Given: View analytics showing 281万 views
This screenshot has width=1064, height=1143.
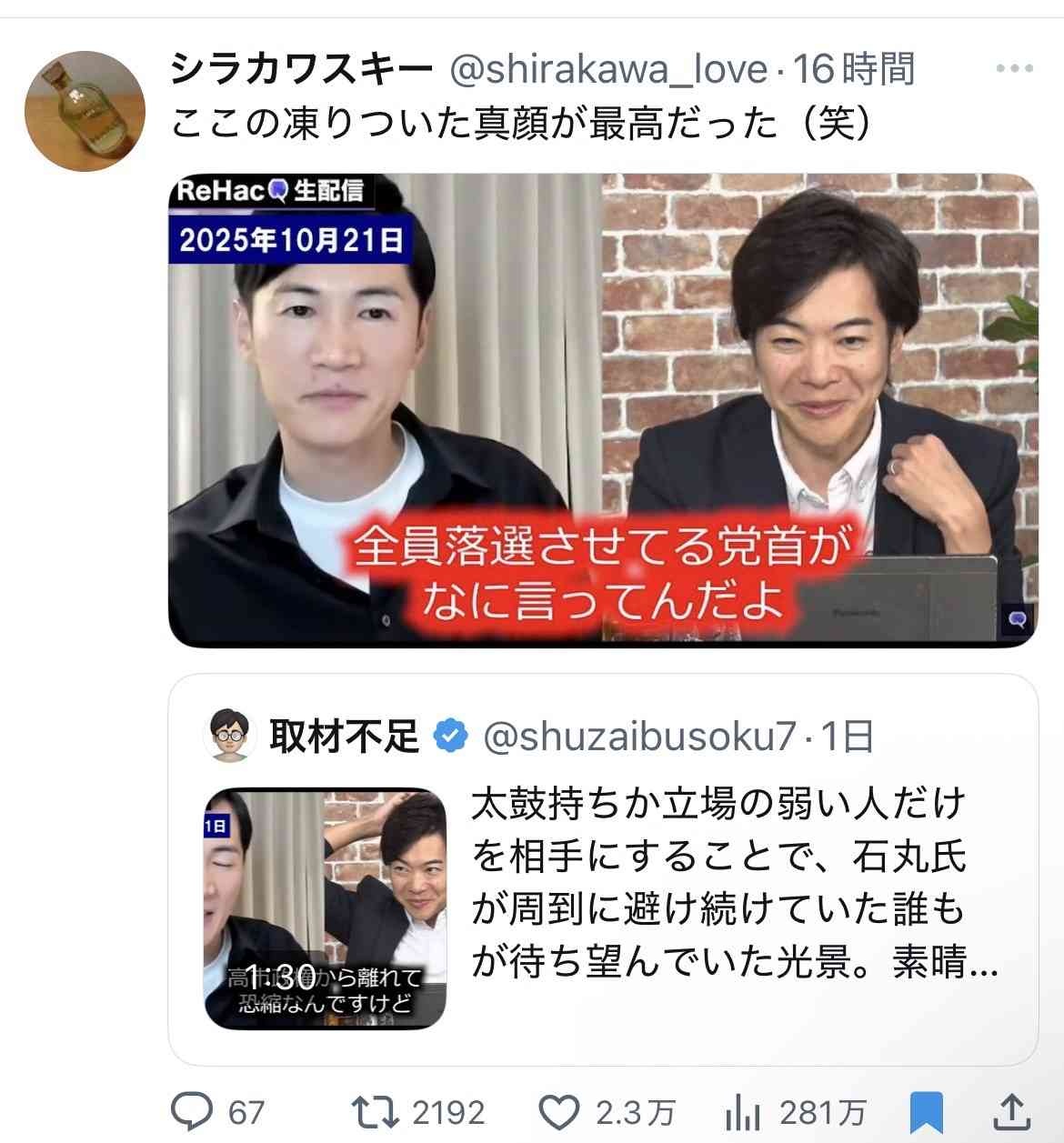Looking at the screenshot, I should 743,1111.
